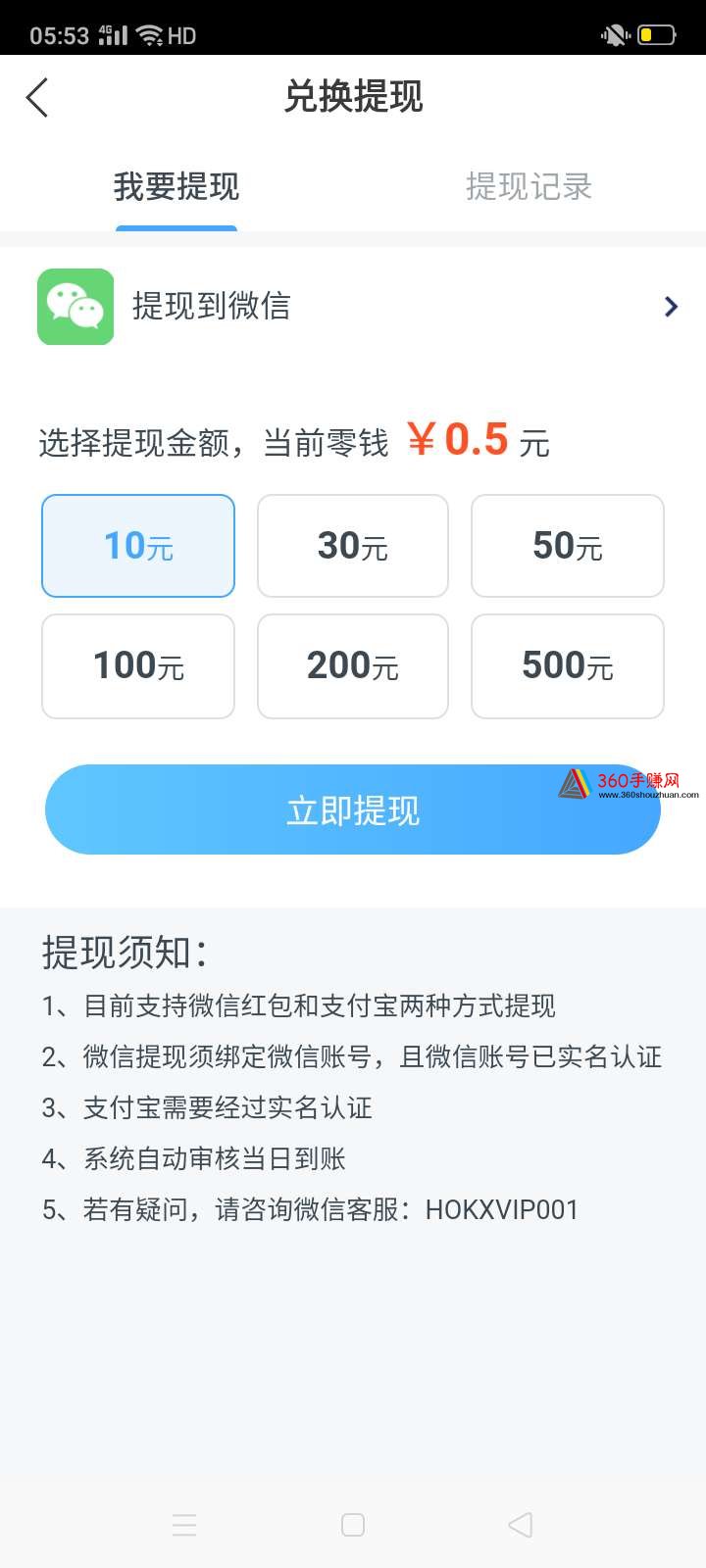Screen dimensions: 706x1568
Task: Open the 提现到微信 withdrawal method row
Action: [x=353, y=307]
